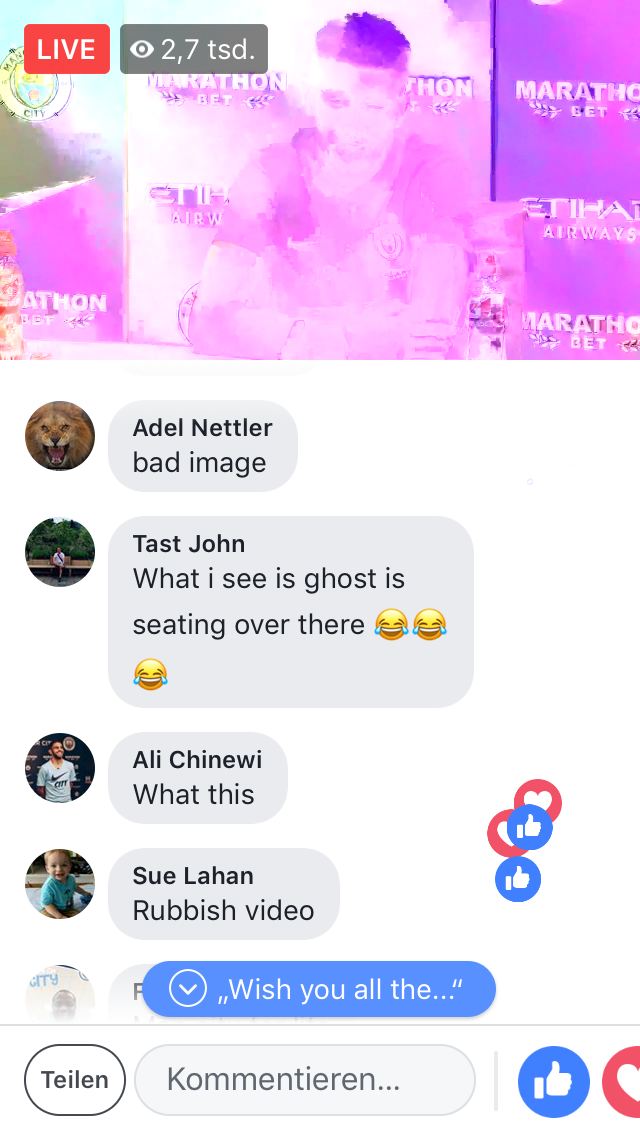Open Adel Nettler's profile picture
The image size is (640, 1136).
[x=60, y=436]
